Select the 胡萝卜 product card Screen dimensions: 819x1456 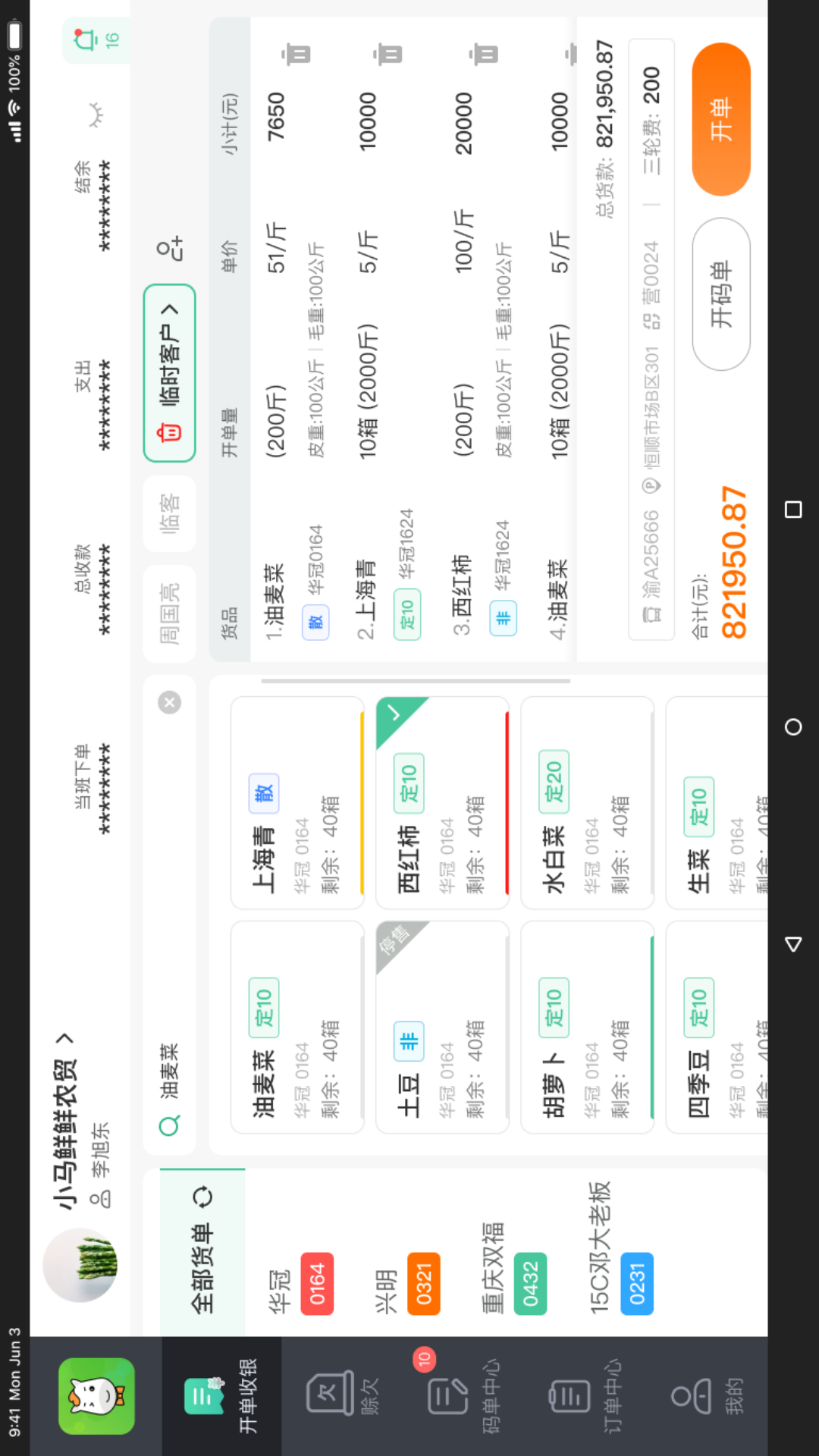pyautogui.click(x=587, y=1027)
